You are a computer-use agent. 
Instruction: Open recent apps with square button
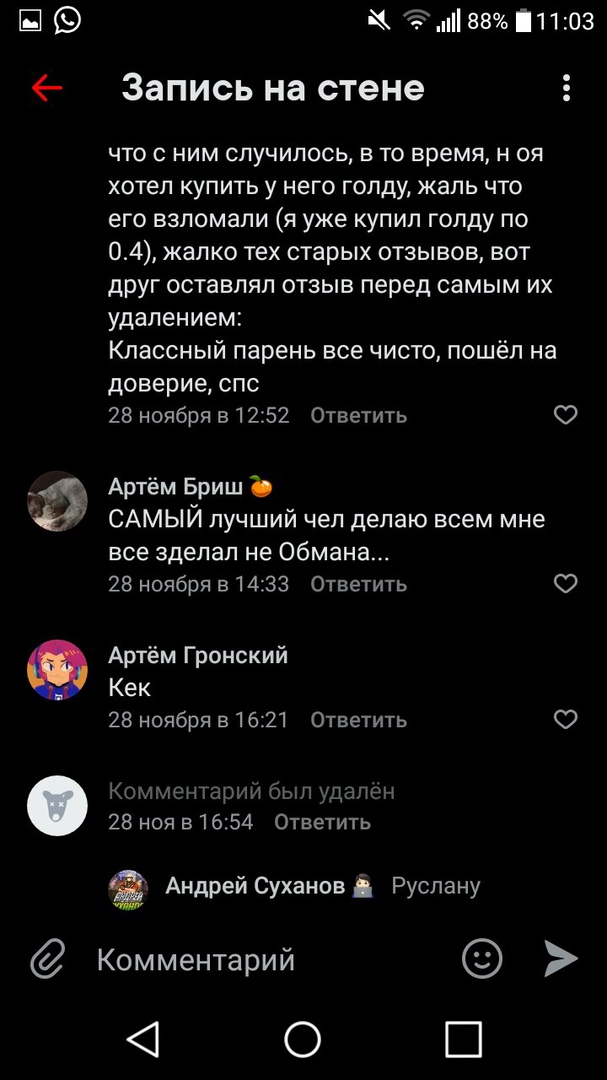pos(463,1040)
